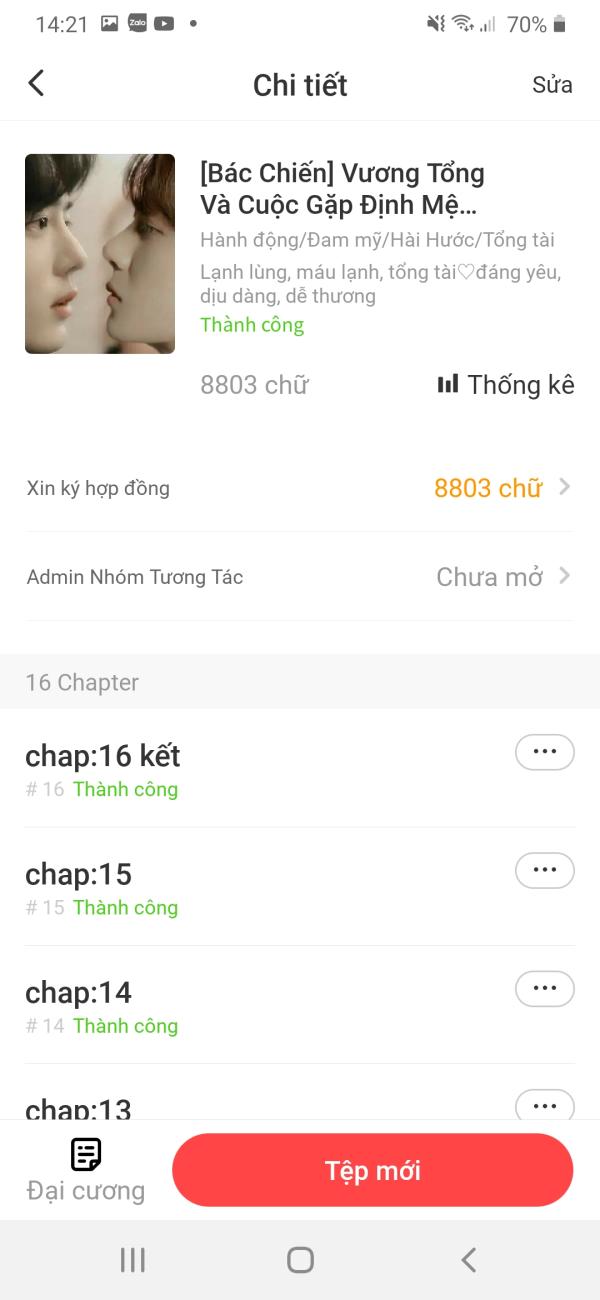Go to the system home screen

300,1260
